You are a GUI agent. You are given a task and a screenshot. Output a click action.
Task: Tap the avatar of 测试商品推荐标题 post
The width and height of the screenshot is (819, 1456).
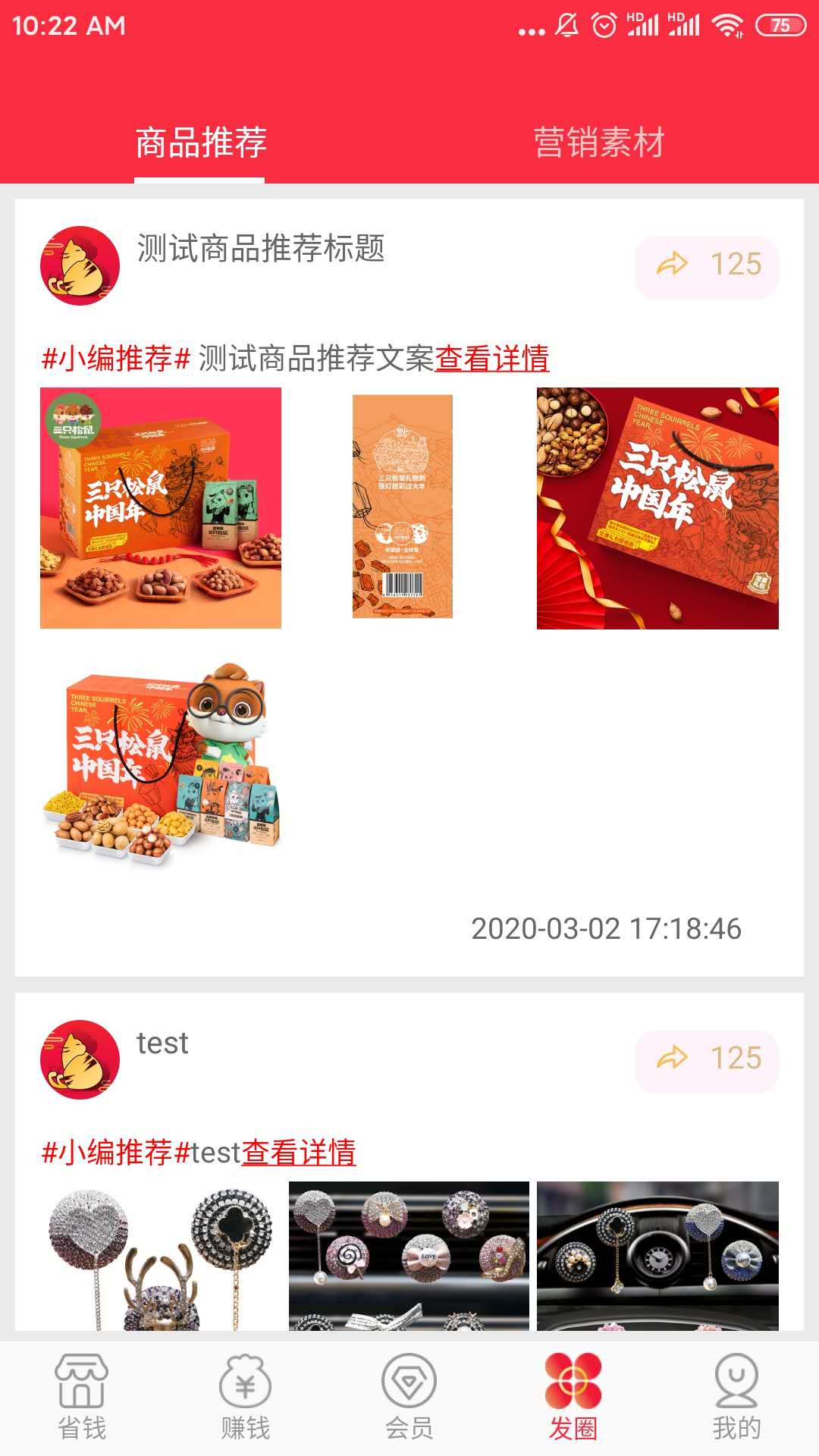click(x=80, y=266)
